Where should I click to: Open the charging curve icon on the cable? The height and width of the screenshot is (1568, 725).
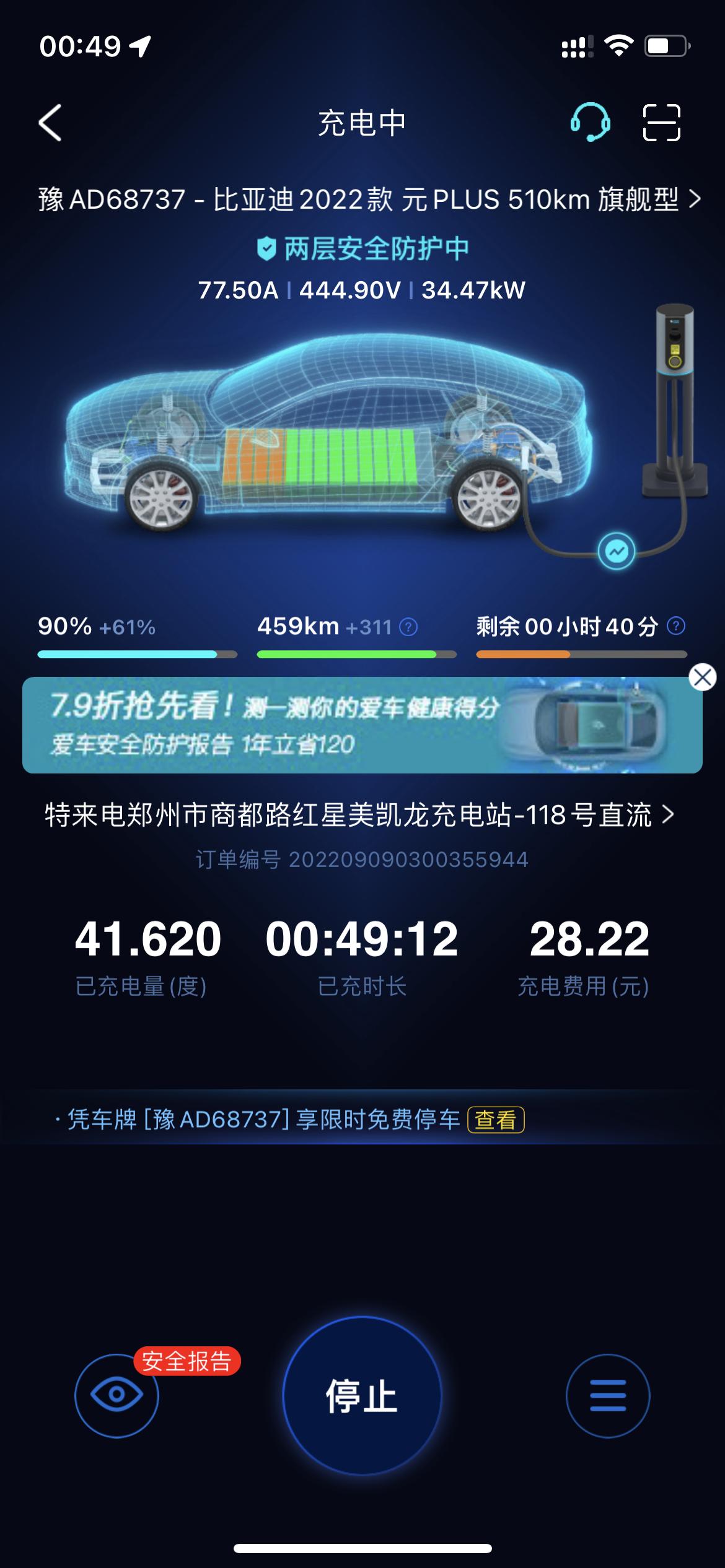point(617,551)
